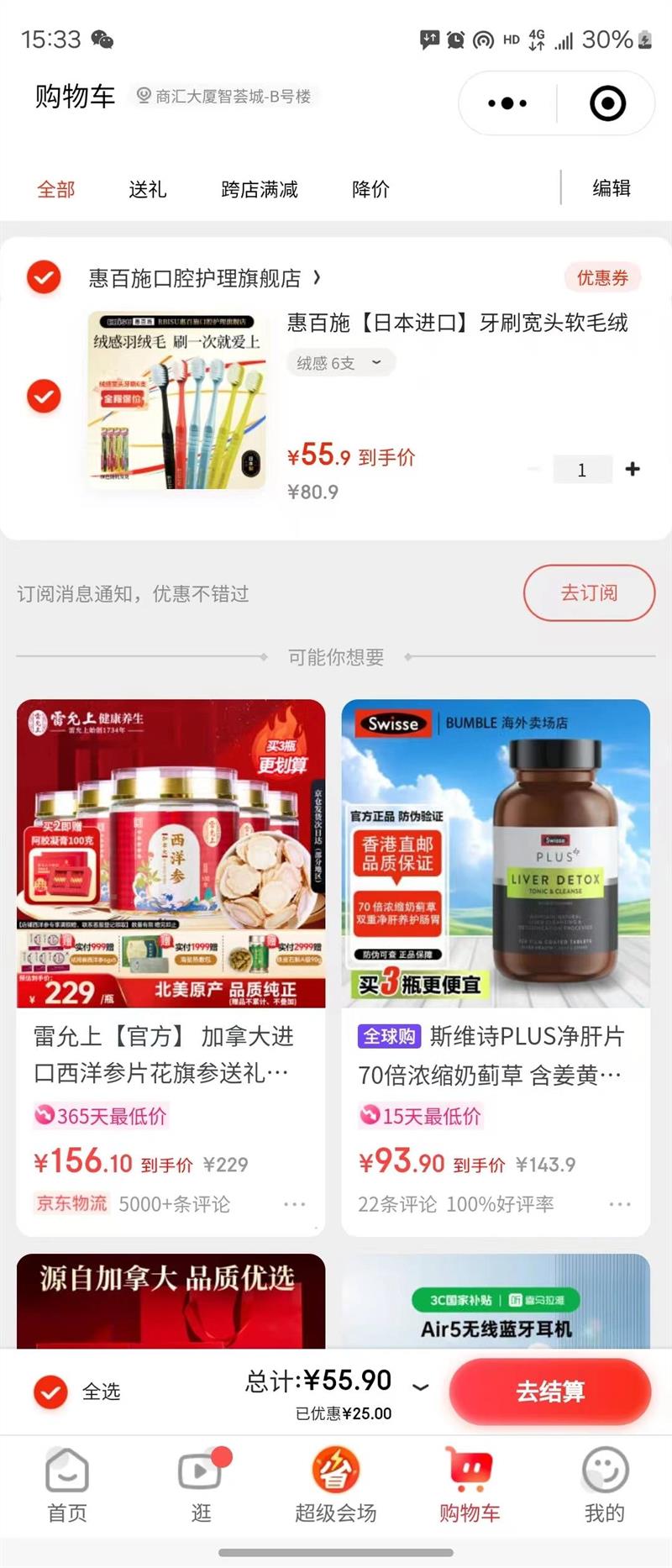The image size is (672, 1568).
Task: Tap 去结算 to check out
Action: tap(550, 1392)
